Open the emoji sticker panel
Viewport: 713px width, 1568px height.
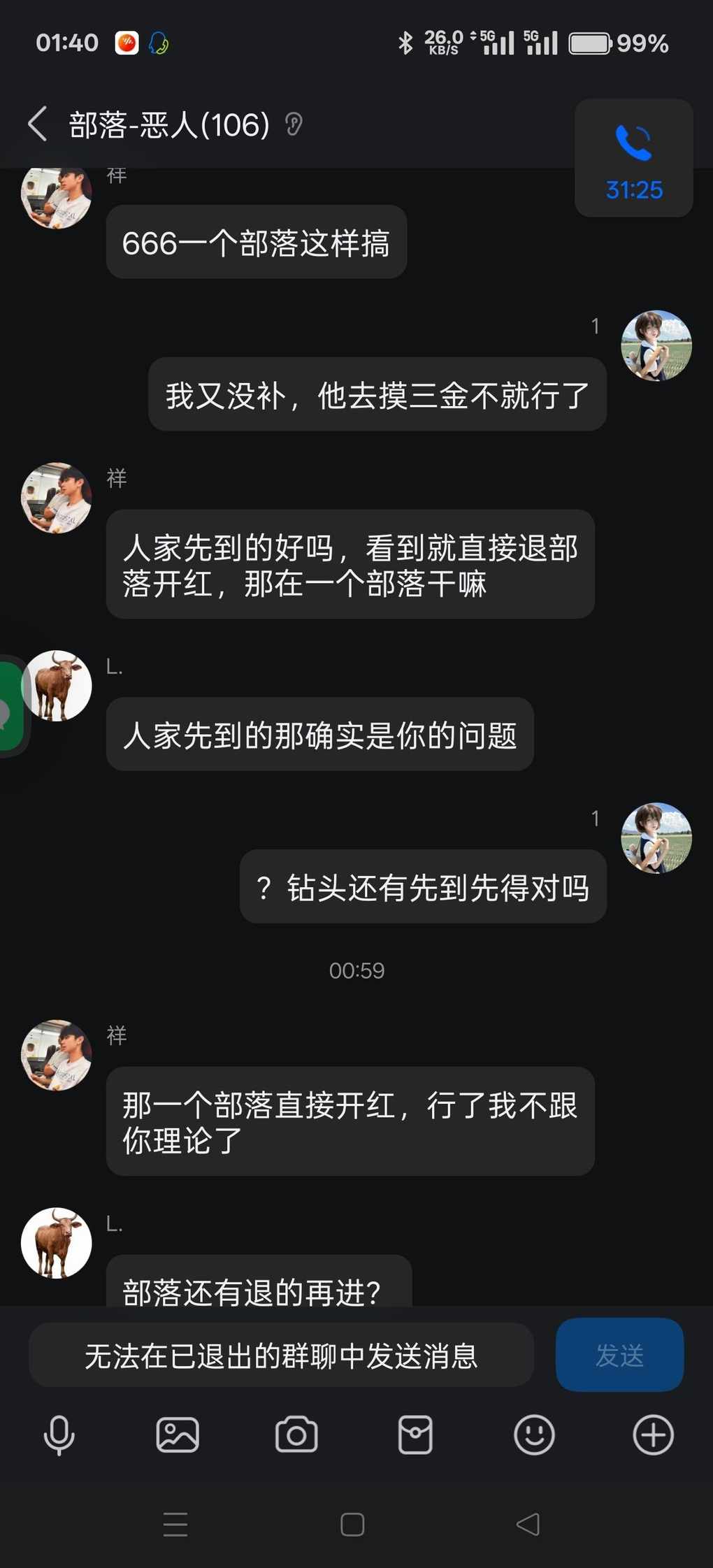(534, 1435)
